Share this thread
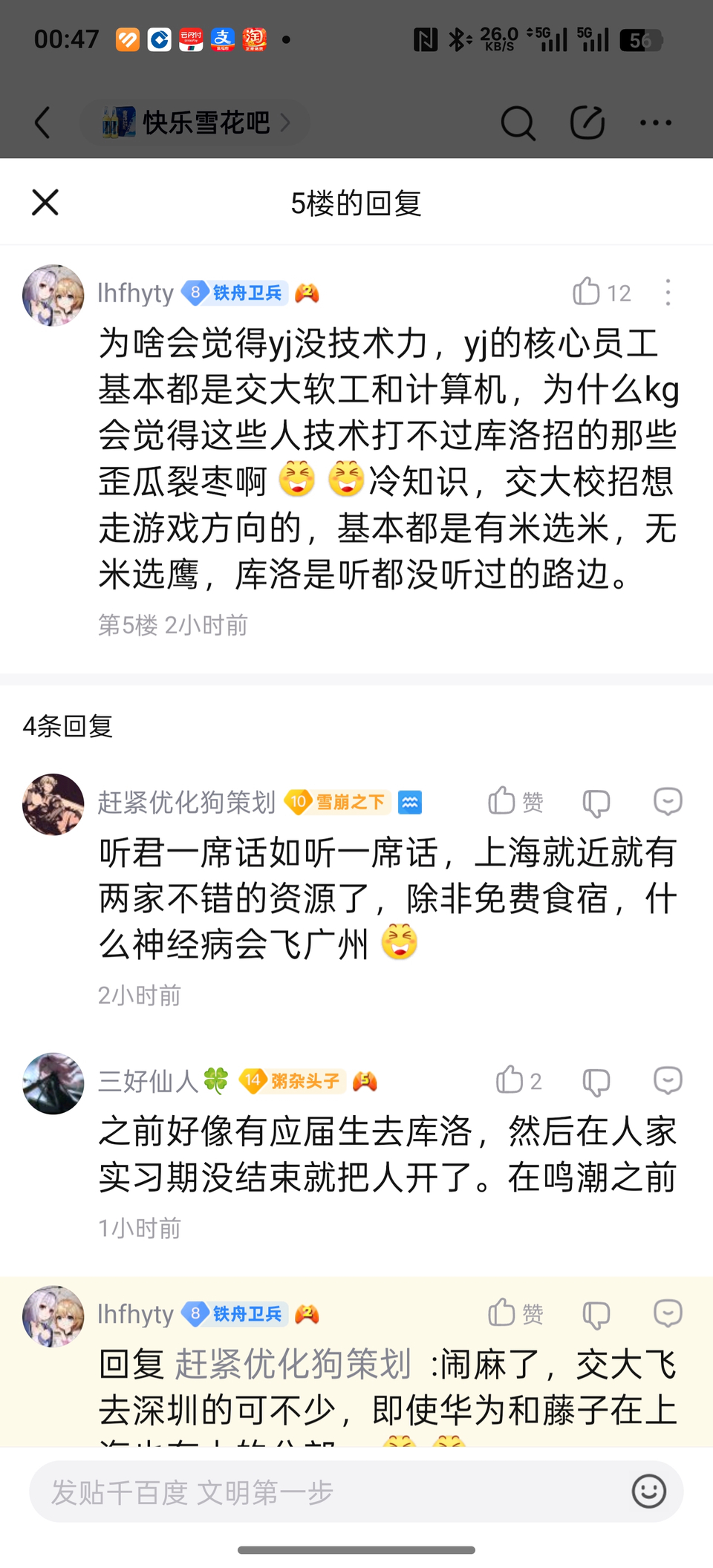The width and height of the screenshot is (713, 1568). point(587,122)
